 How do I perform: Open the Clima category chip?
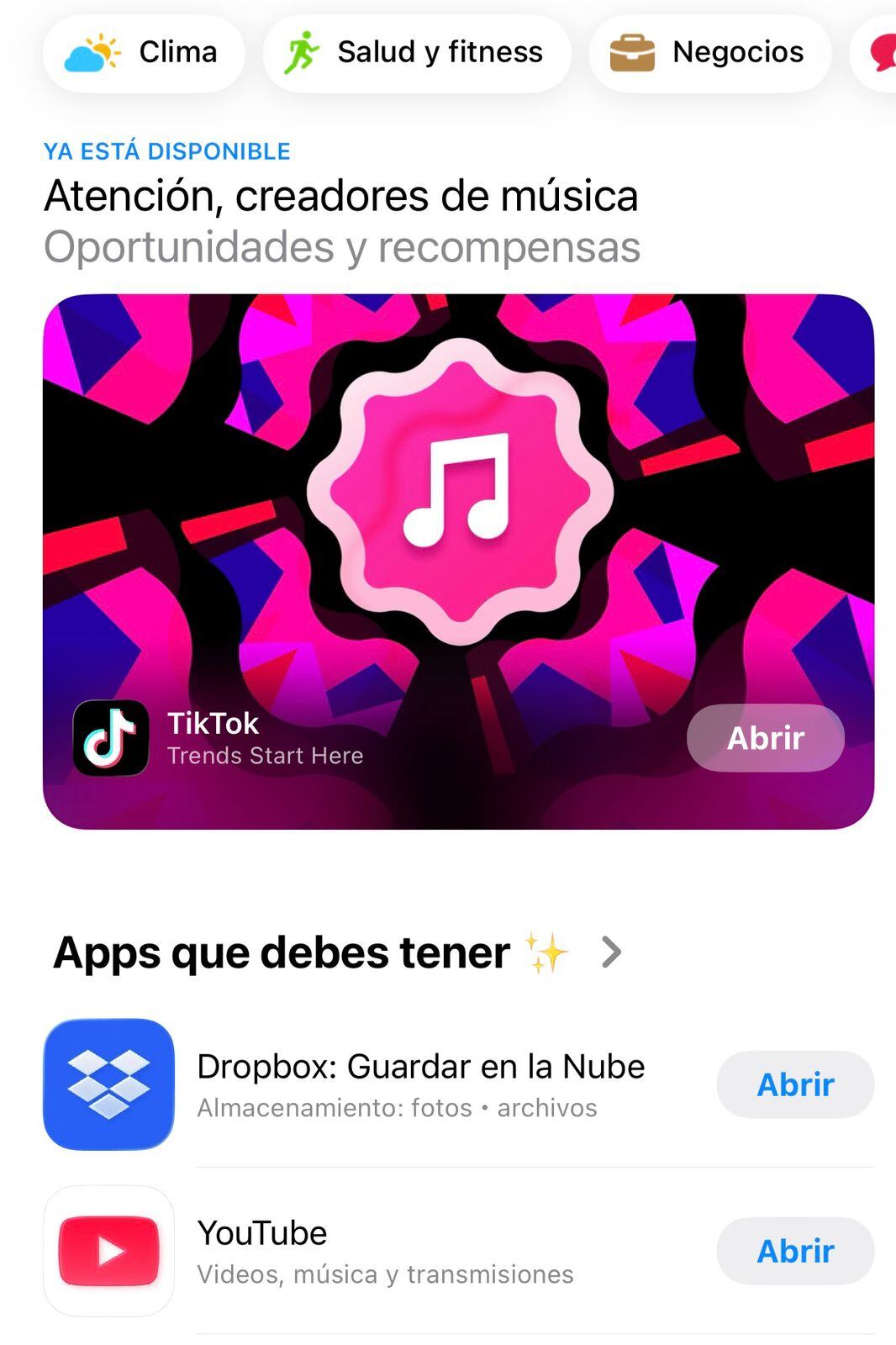click(x=143, y=52)
